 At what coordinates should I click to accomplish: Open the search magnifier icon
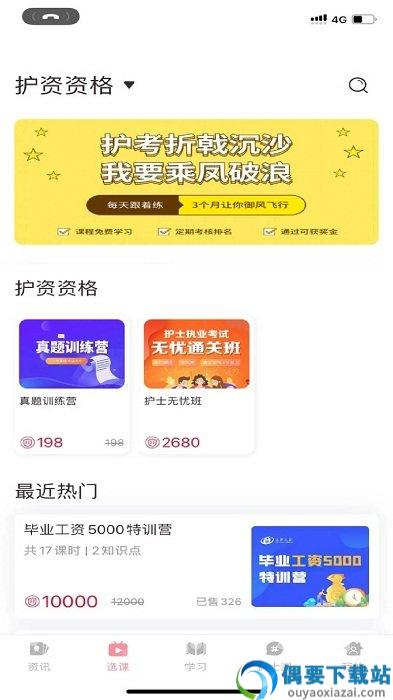point(358,85)
